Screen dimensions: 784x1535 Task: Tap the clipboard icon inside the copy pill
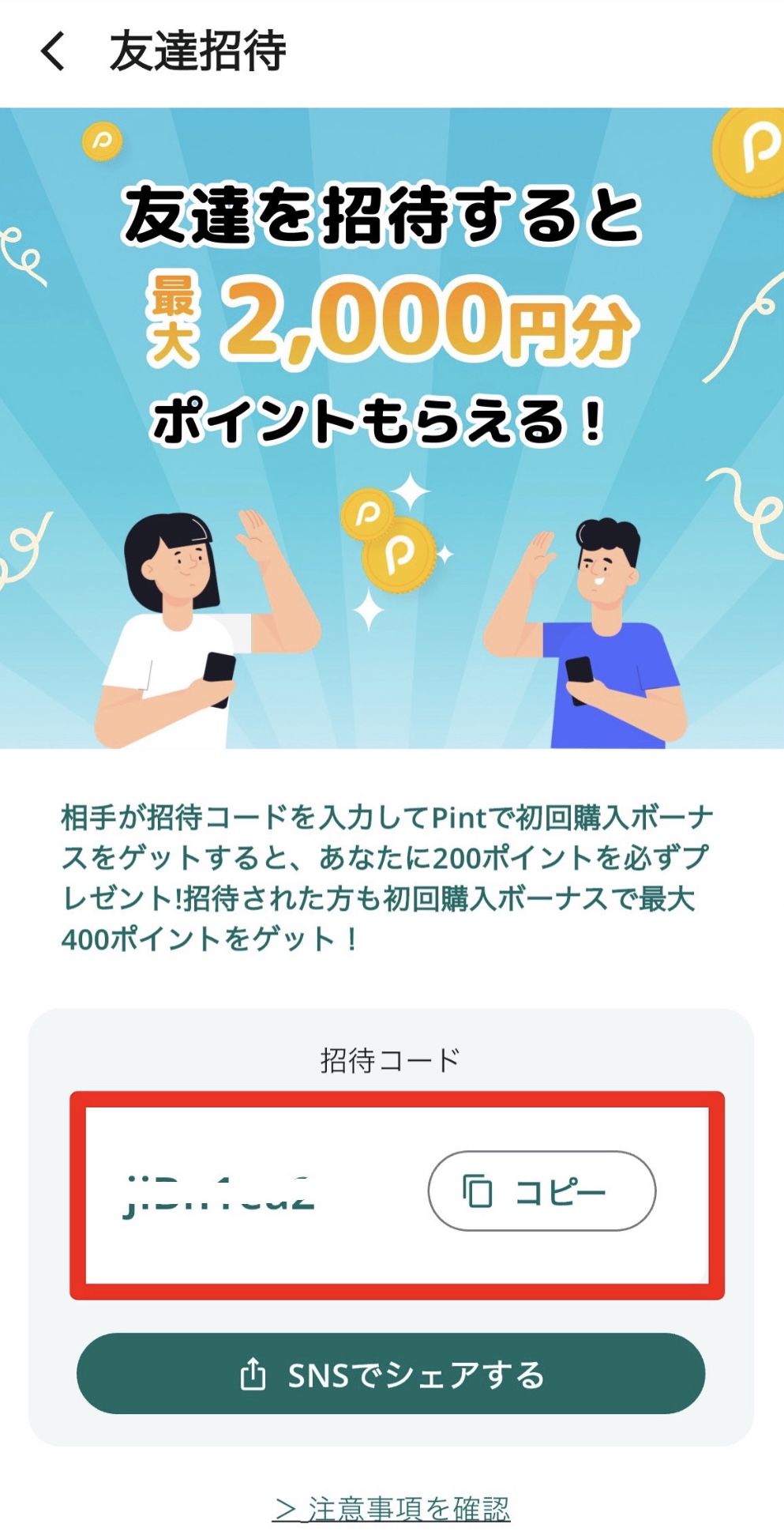click(477, 1193)
